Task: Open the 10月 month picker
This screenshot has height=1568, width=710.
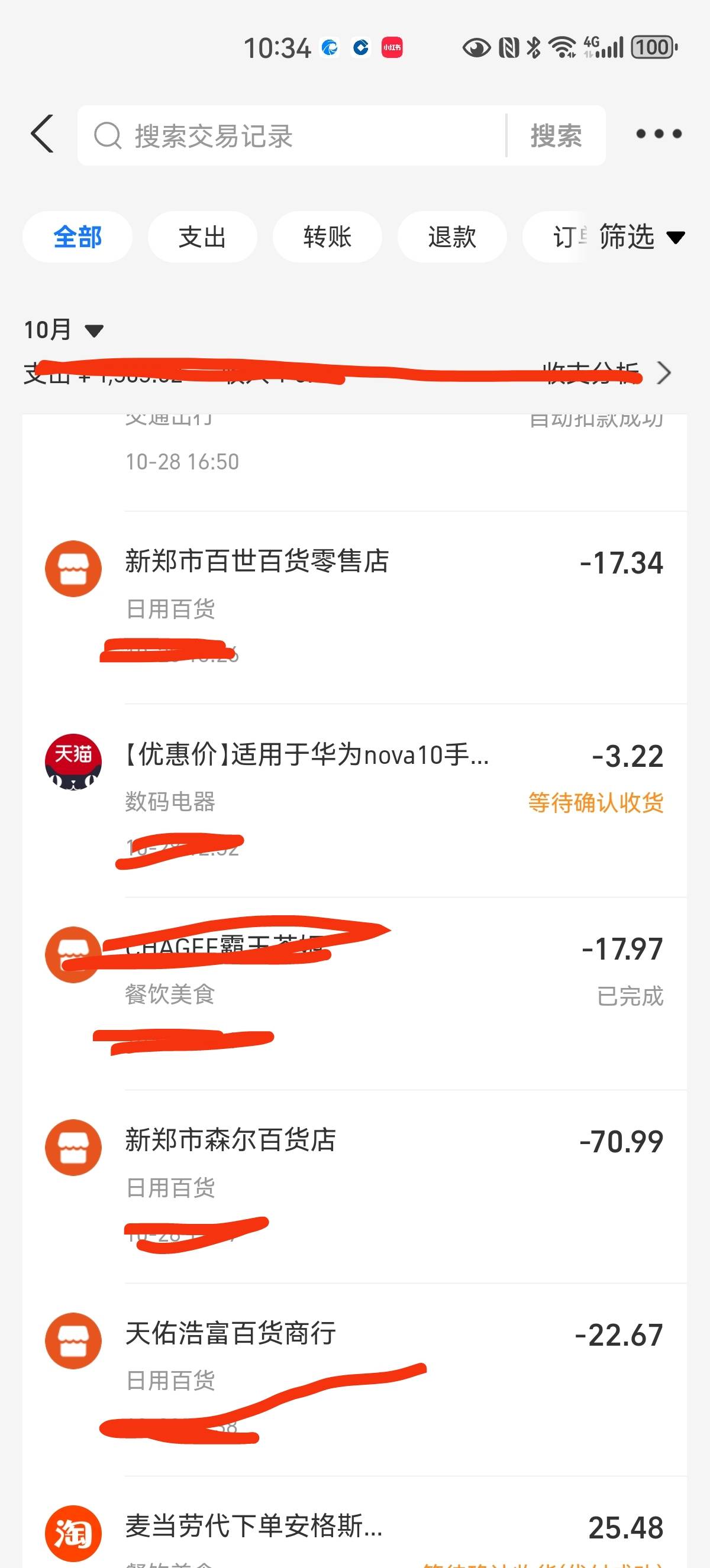Action: 63,330
